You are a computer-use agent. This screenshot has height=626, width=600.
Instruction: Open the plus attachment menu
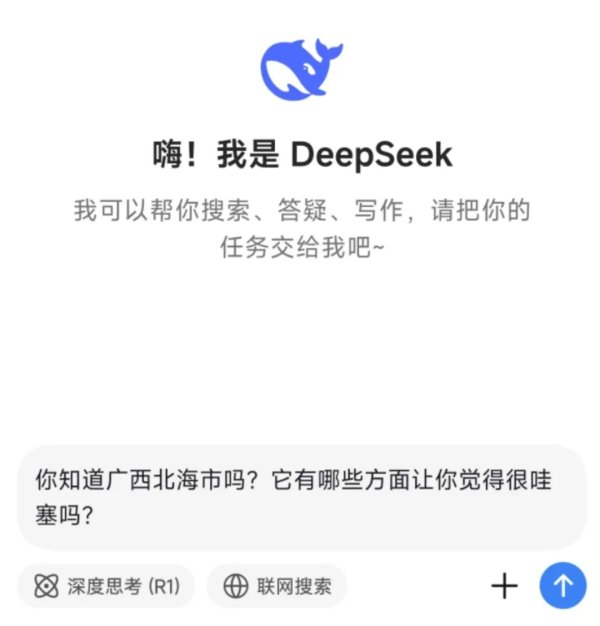click(x=505, y=586)
